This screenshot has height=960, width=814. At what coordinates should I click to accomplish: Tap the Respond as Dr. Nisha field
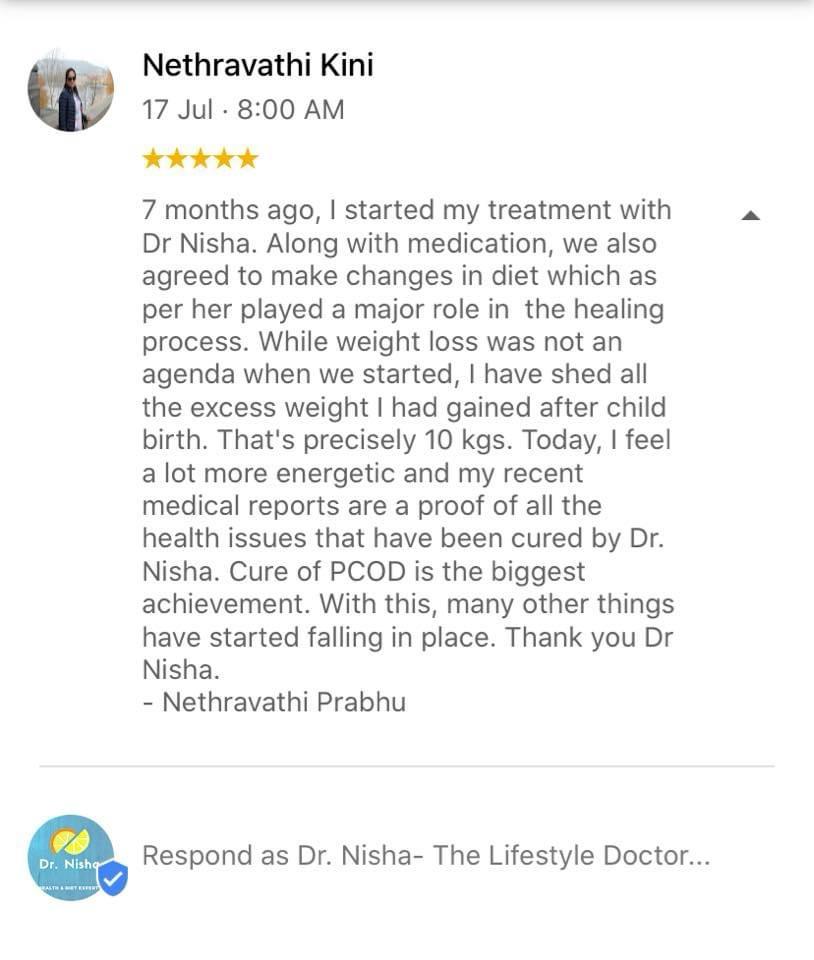click(426, 856)
